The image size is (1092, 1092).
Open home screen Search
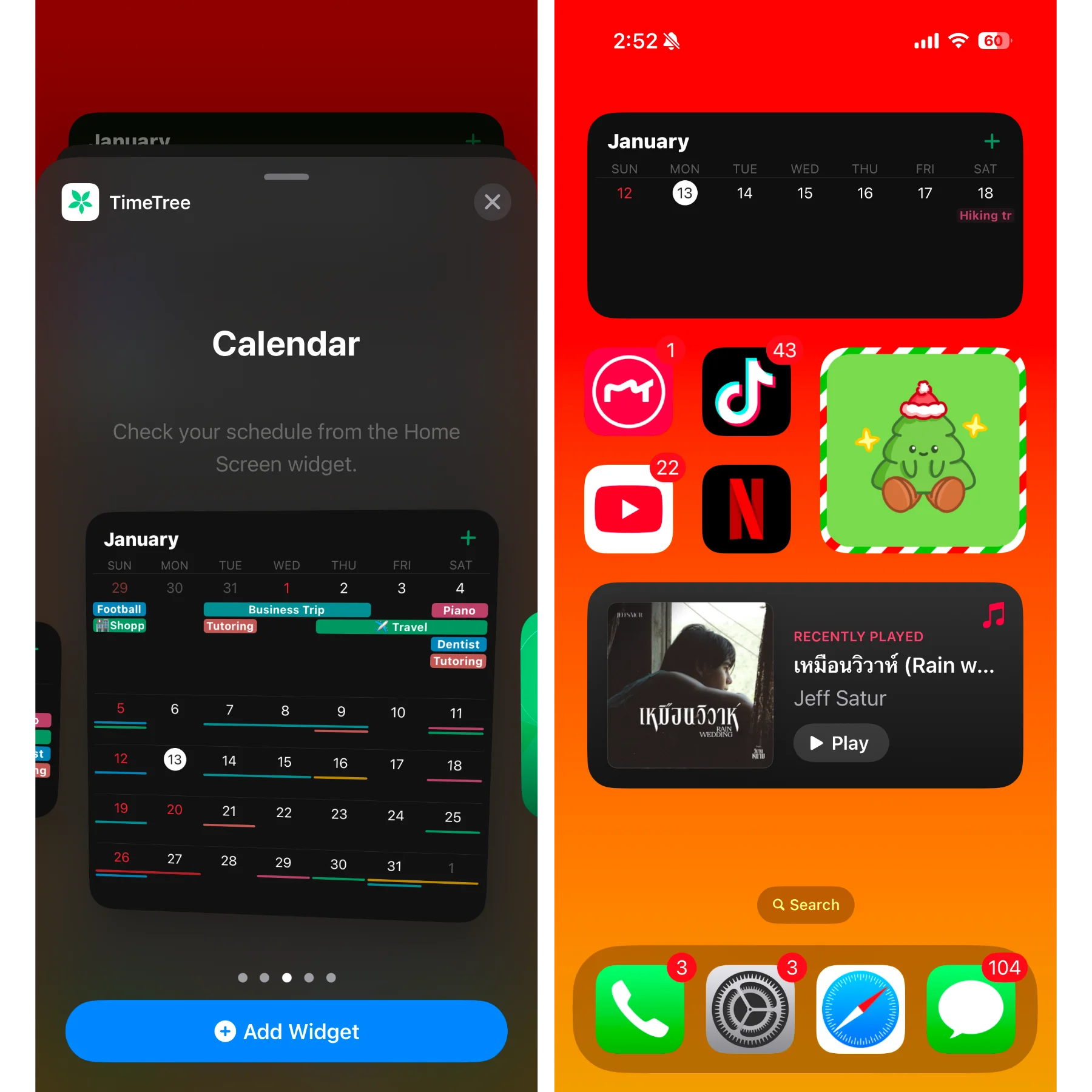click(x=806, y=905)
